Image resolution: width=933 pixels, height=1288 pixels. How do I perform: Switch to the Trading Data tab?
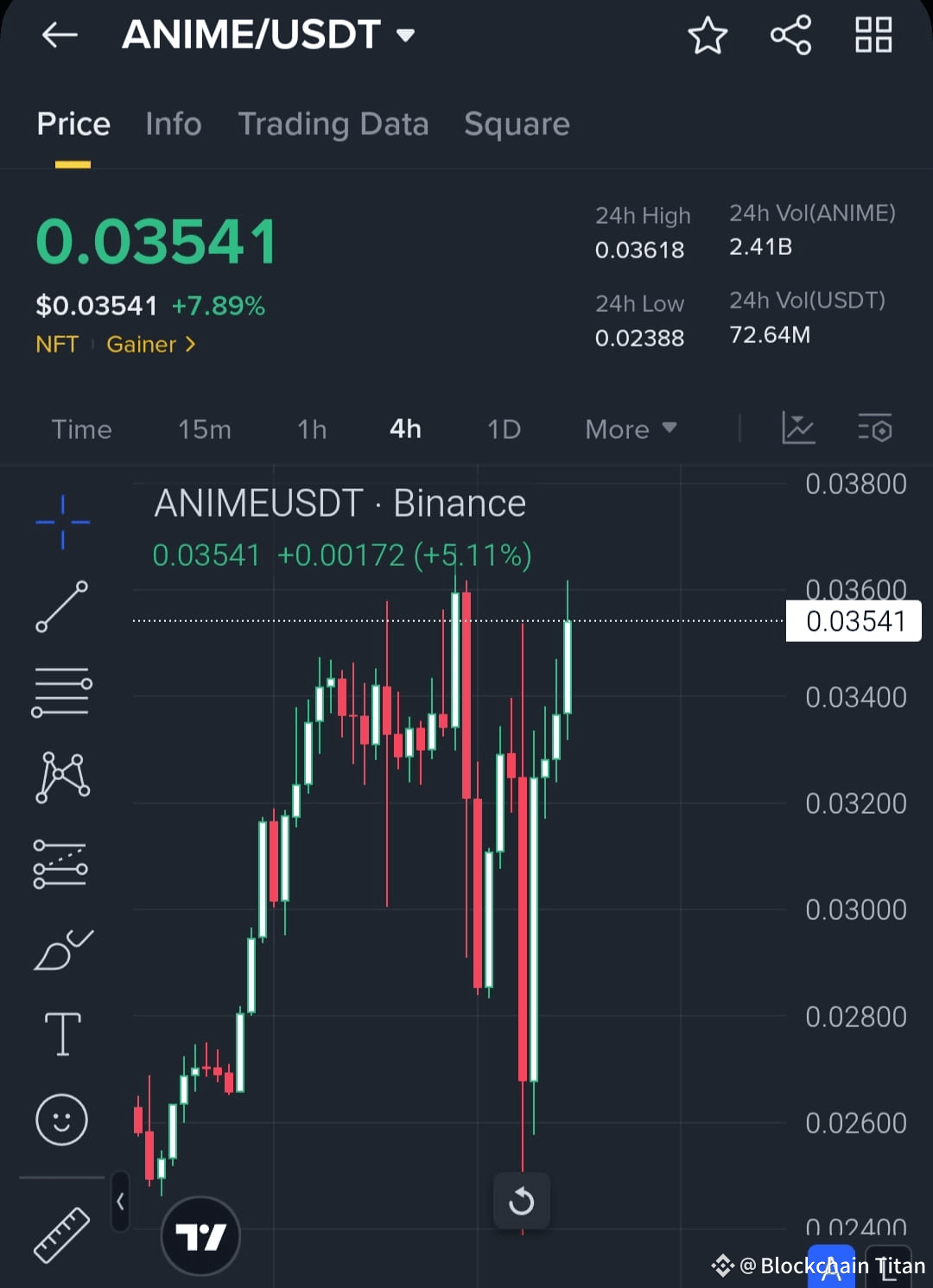(333, 124)
